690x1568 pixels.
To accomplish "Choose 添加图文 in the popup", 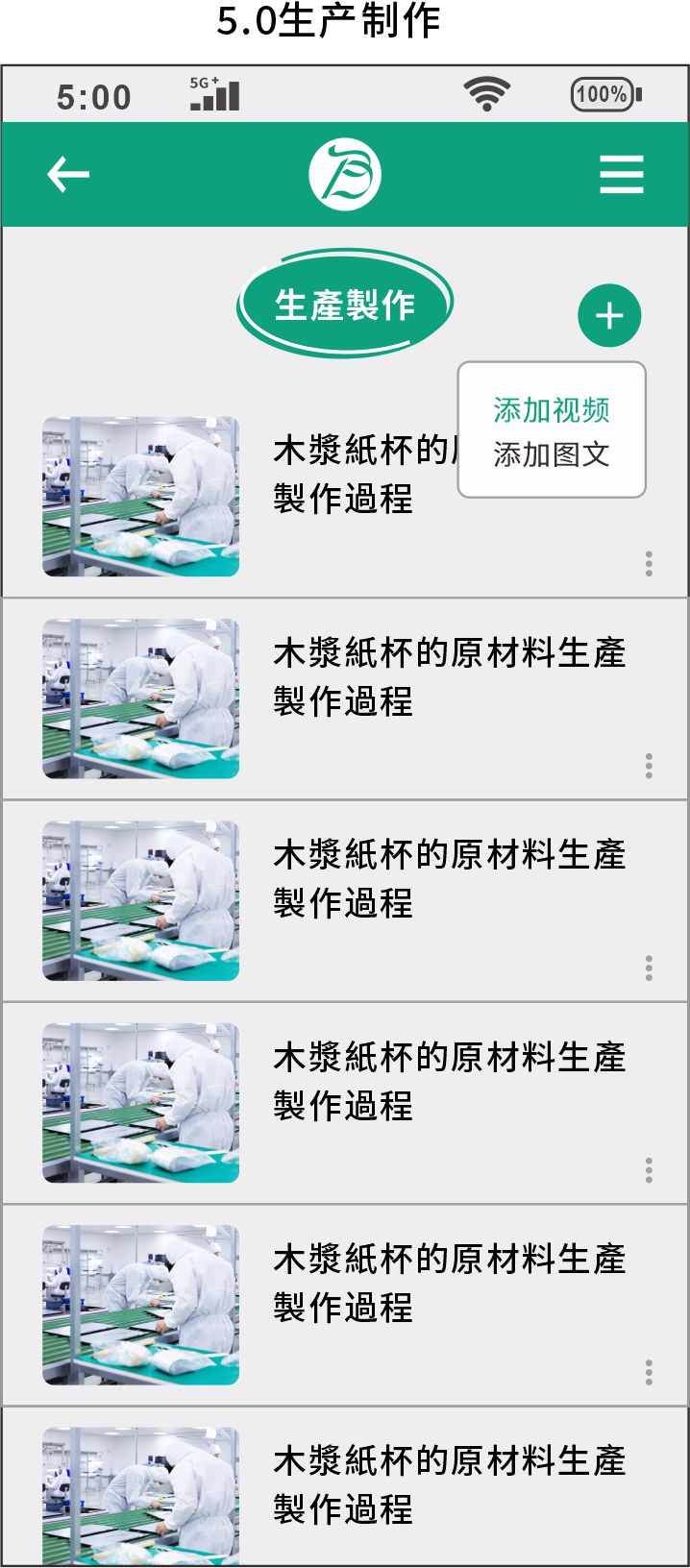I will [x=551, y=454].
